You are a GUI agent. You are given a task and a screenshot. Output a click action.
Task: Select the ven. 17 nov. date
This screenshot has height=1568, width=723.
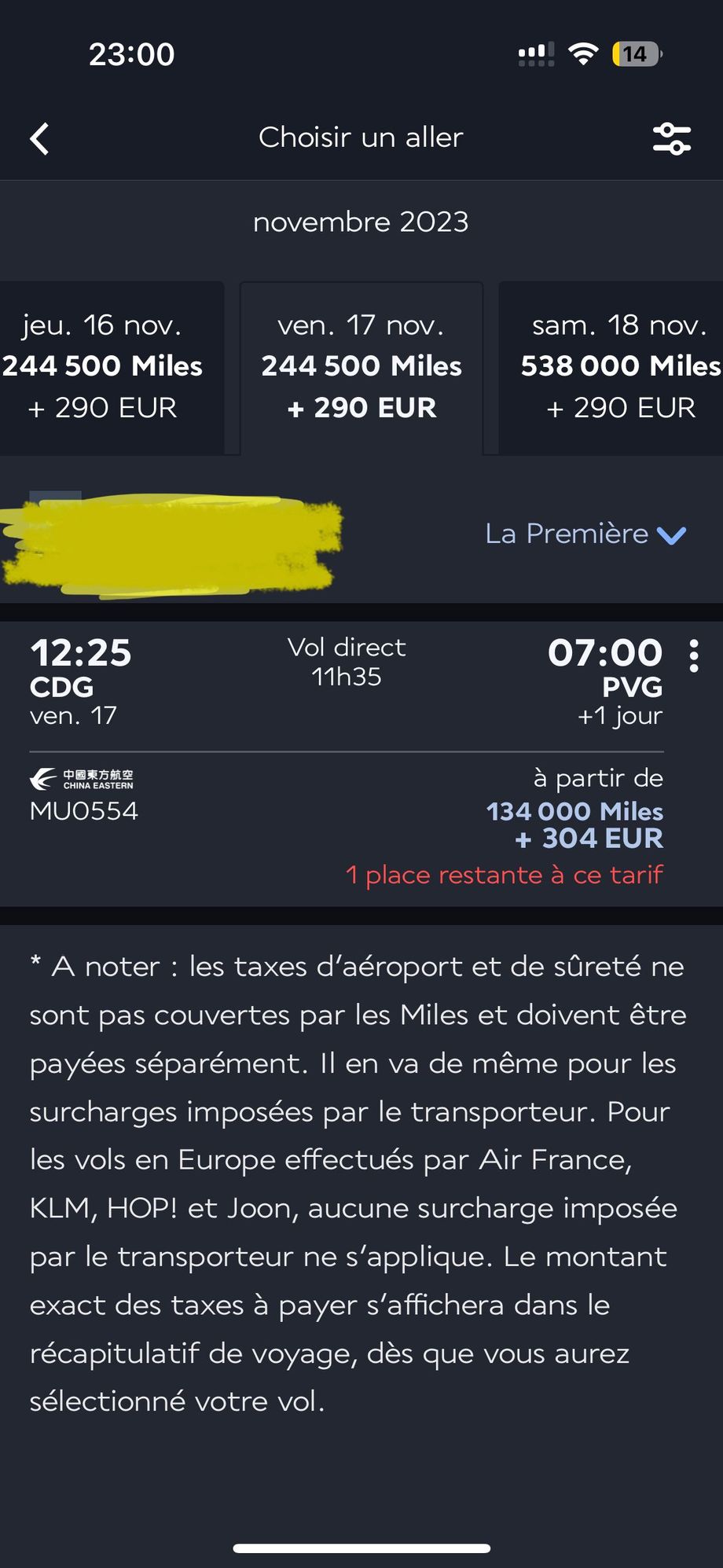[361, 367]
